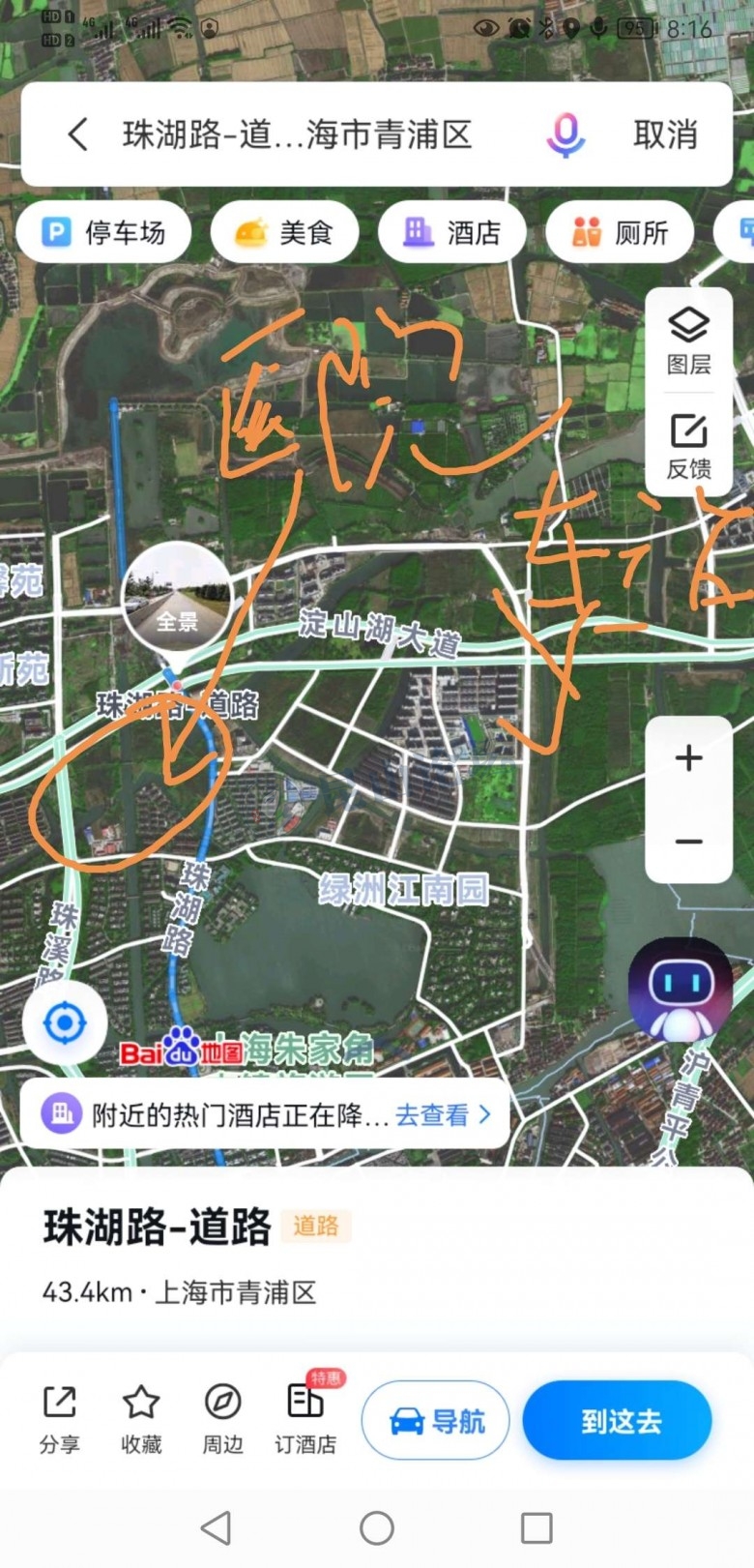754x1568 pixels.
Task: Start voice search with the microphone
Action: (565, 134)
